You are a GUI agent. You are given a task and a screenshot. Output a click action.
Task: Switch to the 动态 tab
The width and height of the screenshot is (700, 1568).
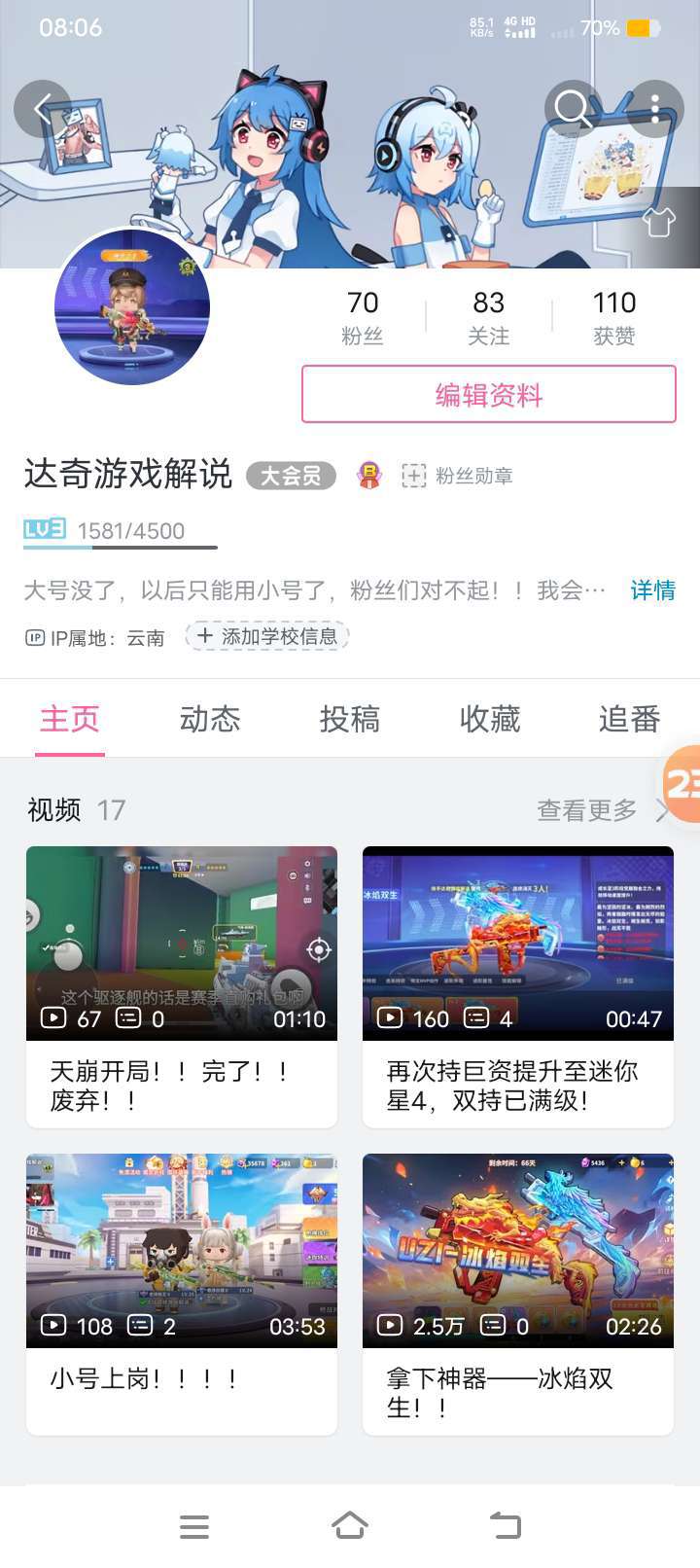click(210, 720)
